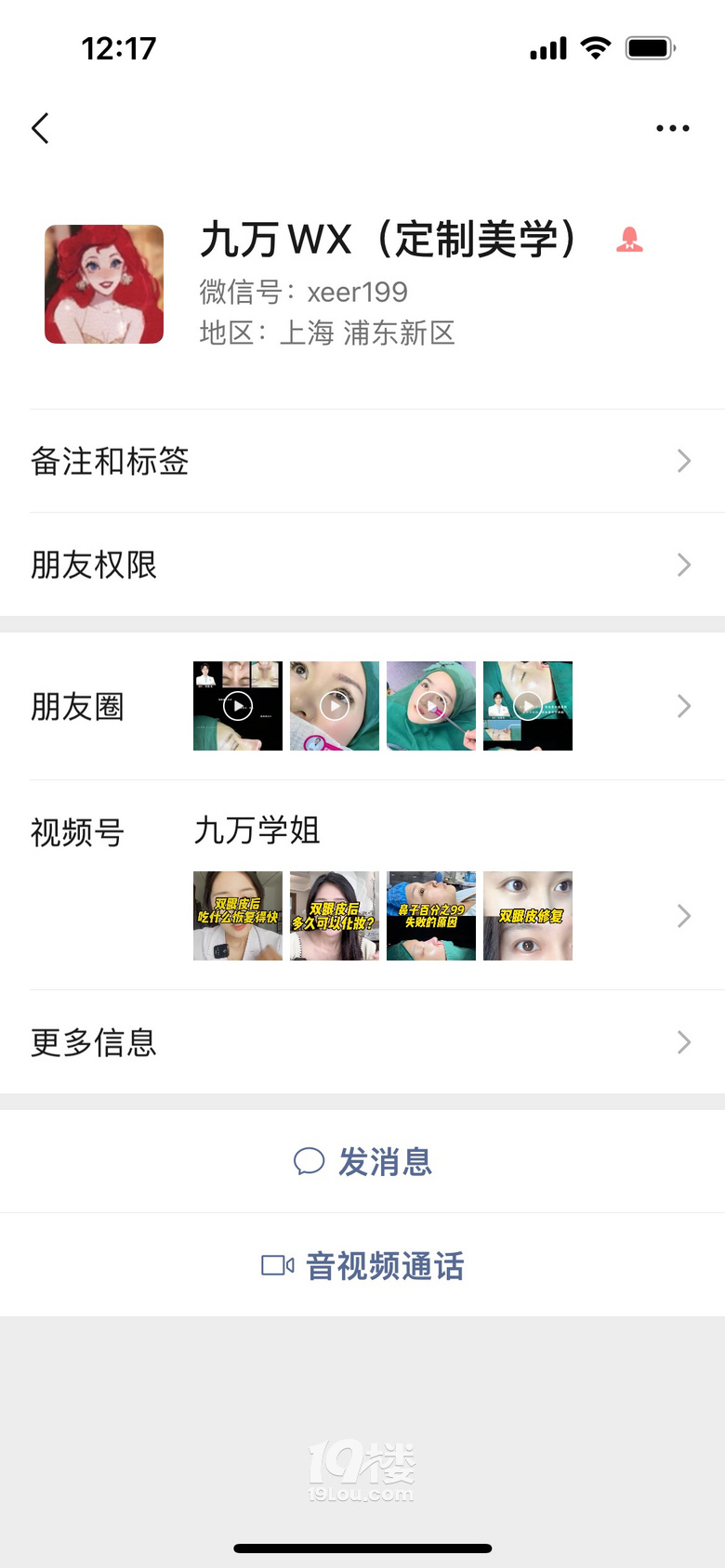View the contact's profile avatar
Viewport: 725px width, 1568px height.
pyautogui.click(x=104, y=284)
